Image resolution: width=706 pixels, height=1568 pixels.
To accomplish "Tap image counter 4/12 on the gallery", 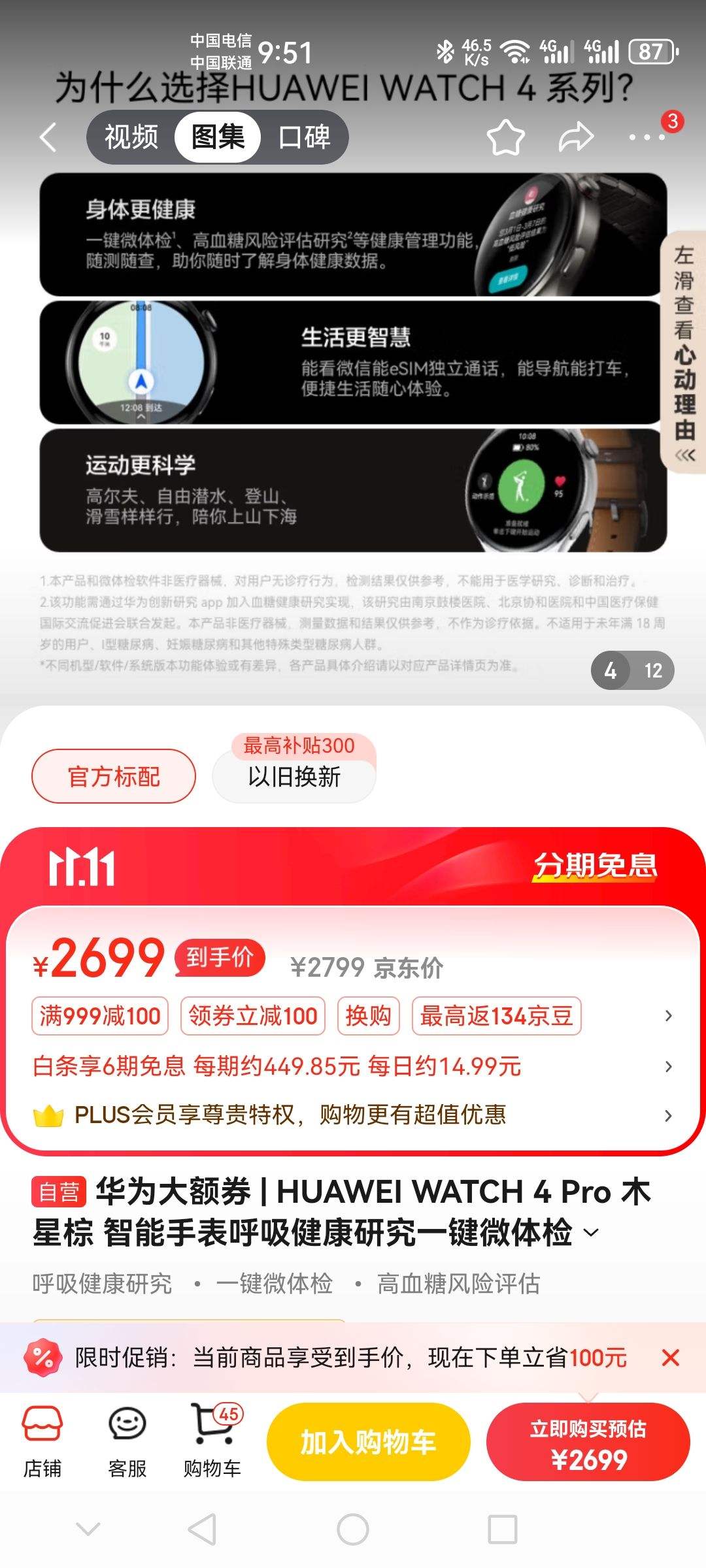I will point(632,670).
